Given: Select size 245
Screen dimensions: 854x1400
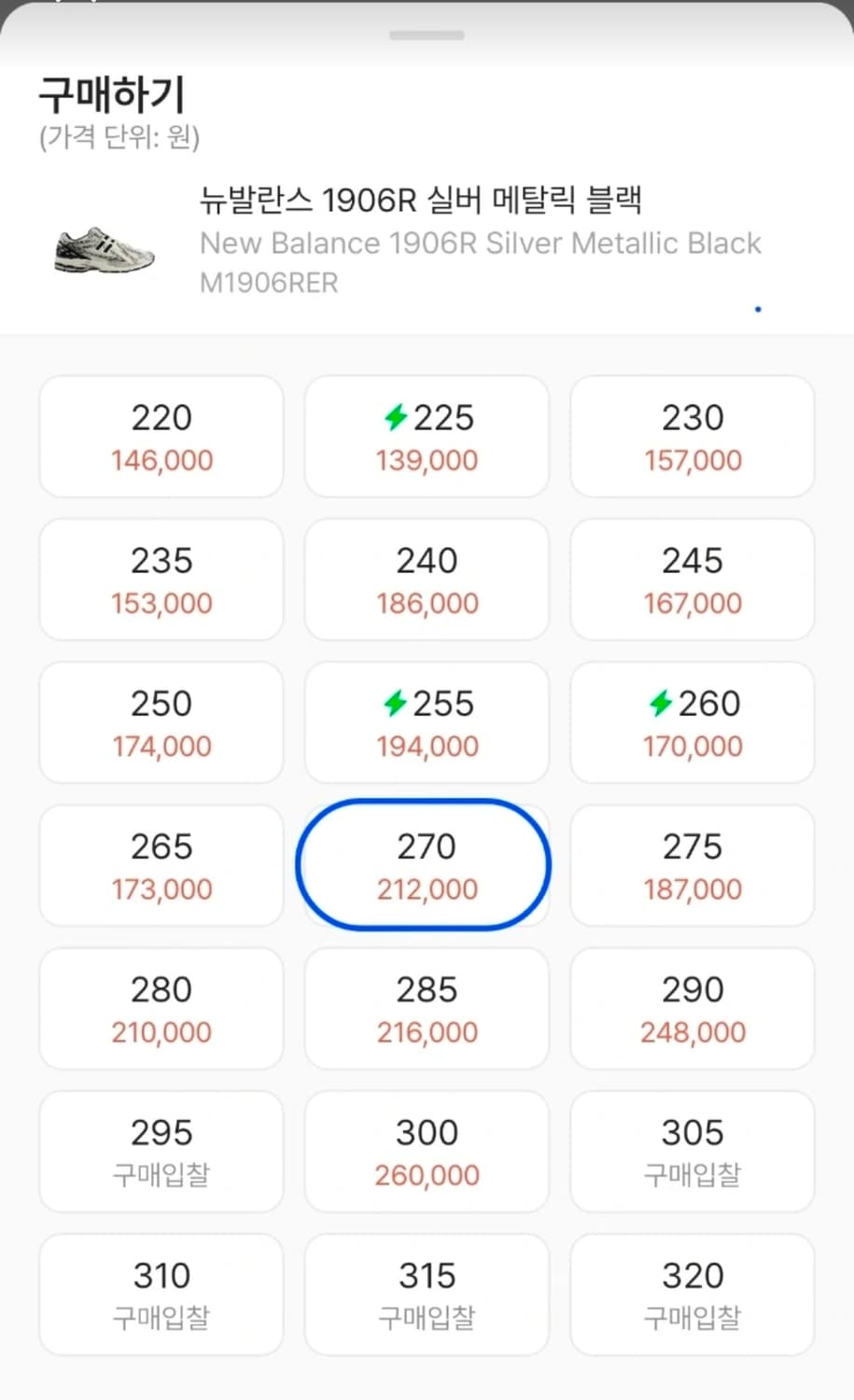Looking at the screenshot, I should [x=692, y=580].
